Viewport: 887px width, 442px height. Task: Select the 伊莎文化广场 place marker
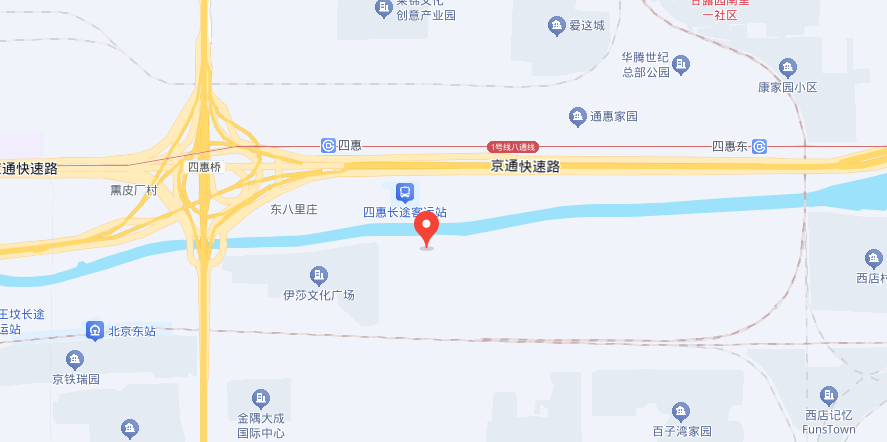click(318, 275)
